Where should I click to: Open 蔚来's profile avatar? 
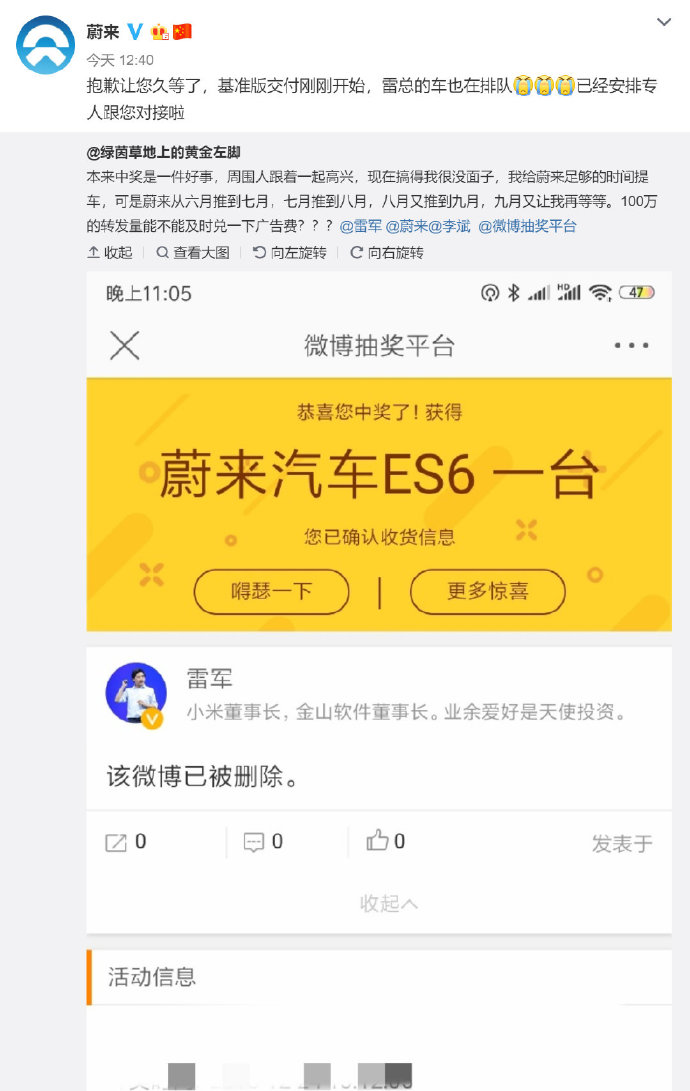click(46, 45)
